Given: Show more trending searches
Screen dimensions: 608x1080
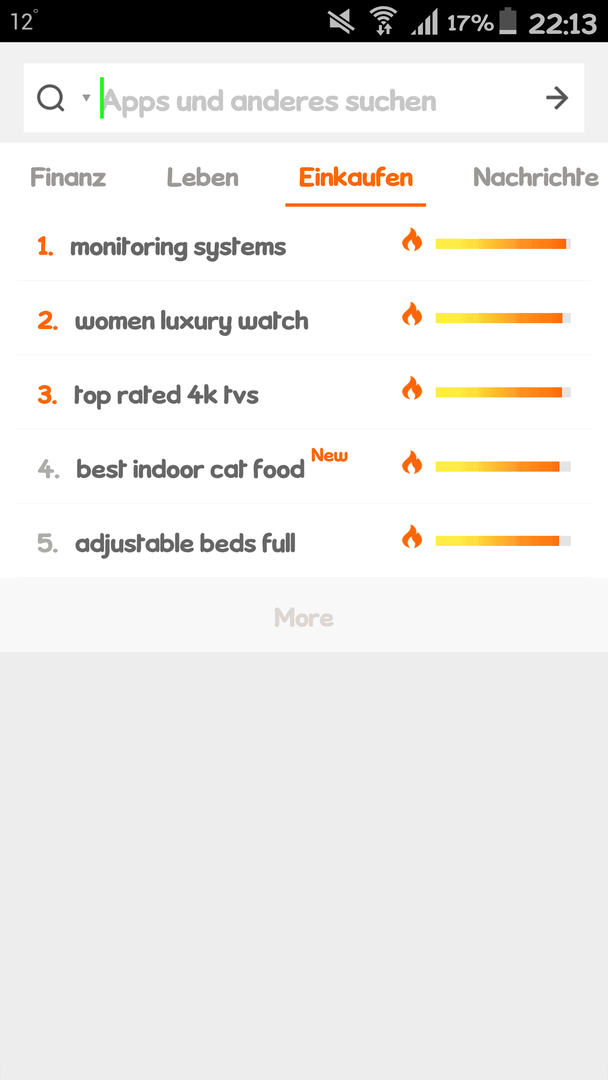Looking at the screenshot, I should point(304,616).
